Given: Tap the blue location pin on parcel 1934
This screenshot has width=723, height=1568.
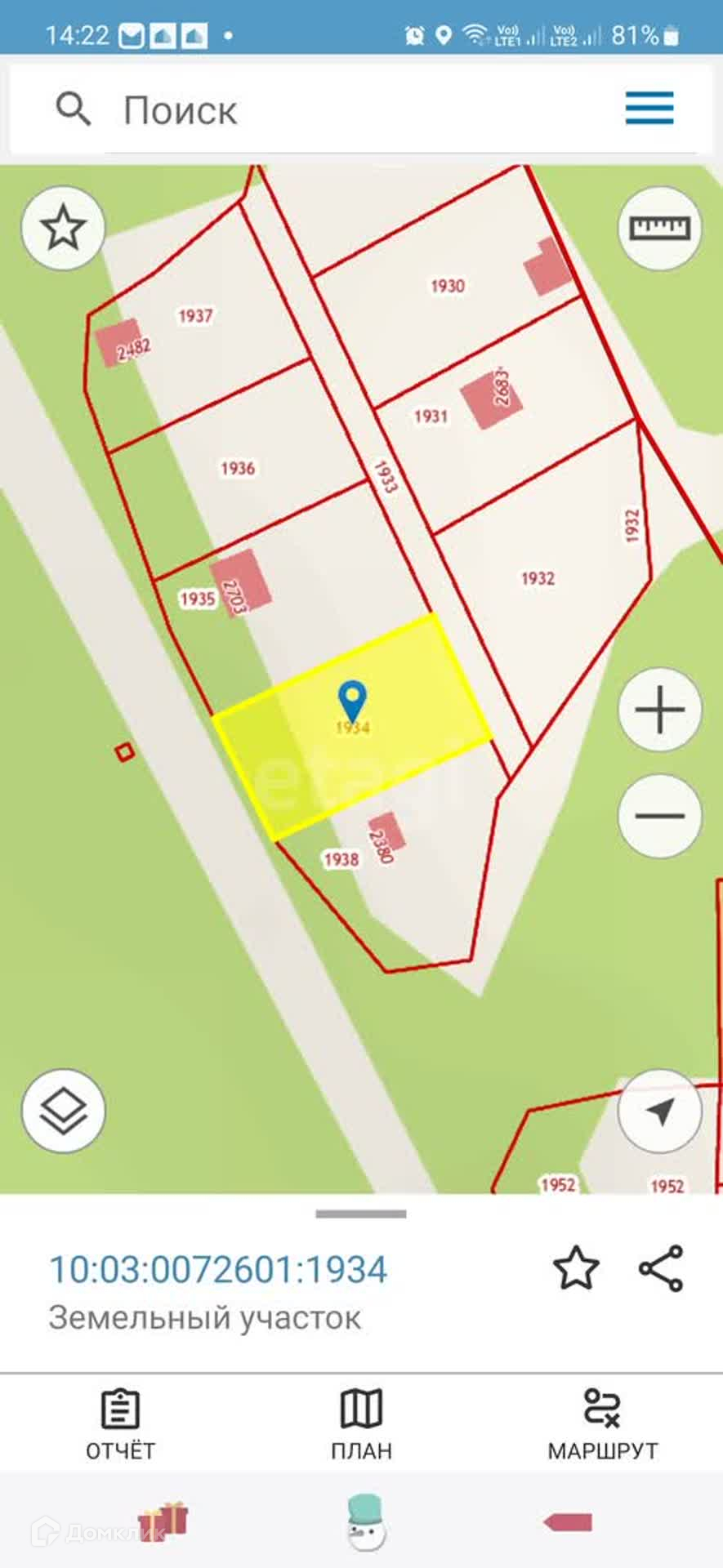Looking at the screenshot, I should [x=352, y=701].
